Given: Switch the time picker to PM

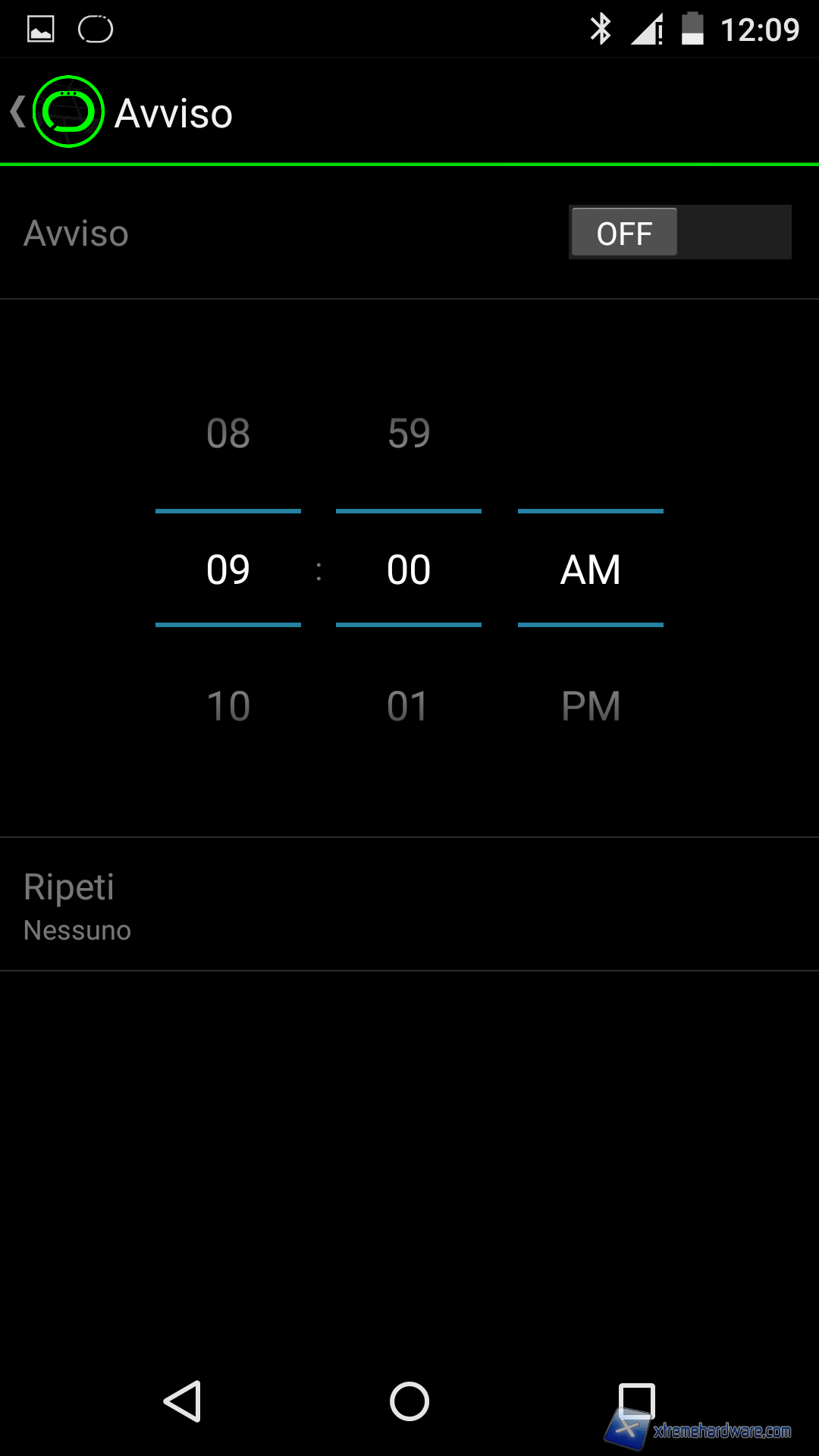Looking at the screenshot, I should pyautogui.click(x=591, y=706).
